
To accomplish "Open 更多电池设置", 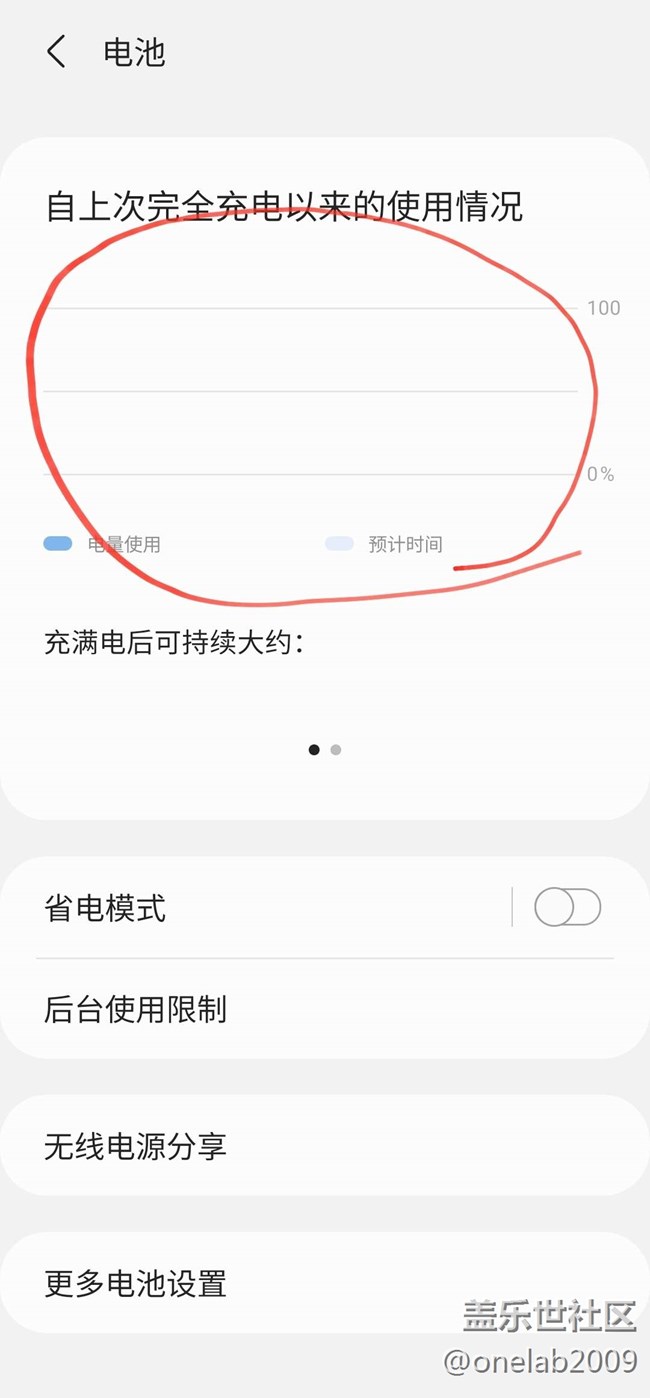I will coord(136,1282).
